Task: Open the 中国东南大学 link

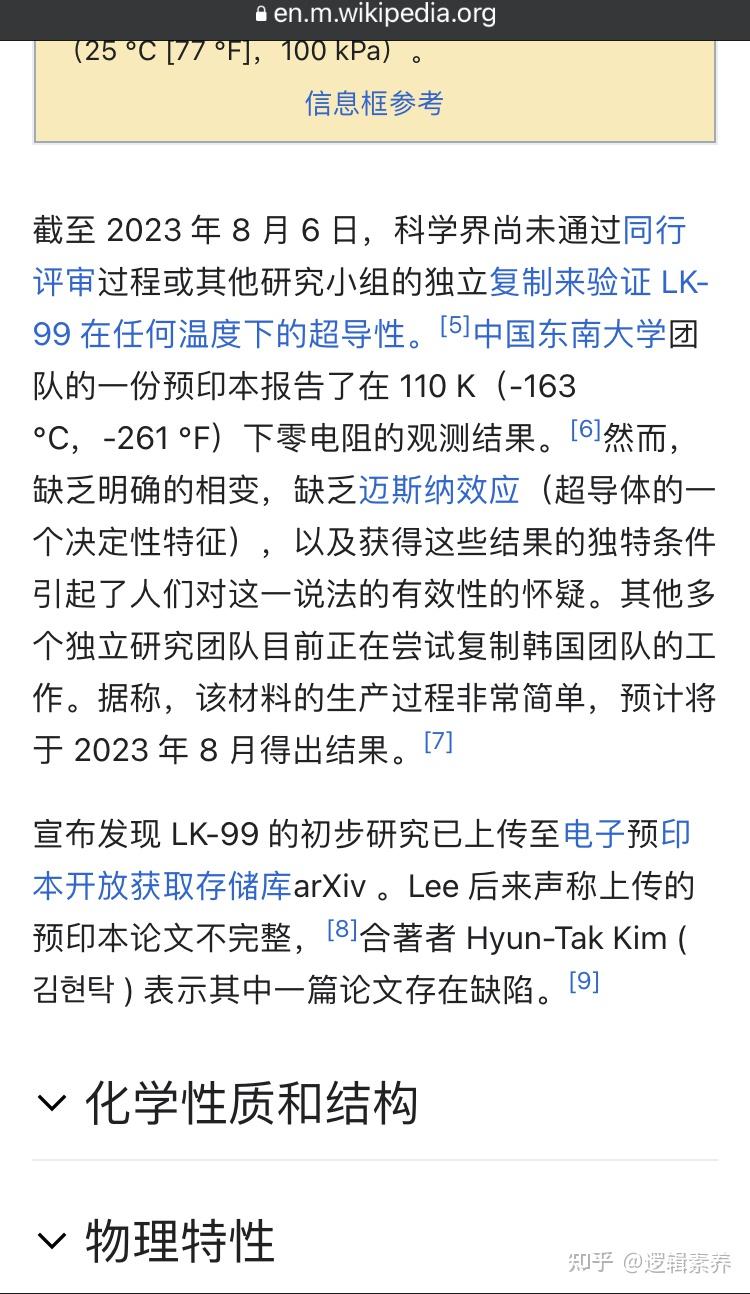Action: point(569,334)
